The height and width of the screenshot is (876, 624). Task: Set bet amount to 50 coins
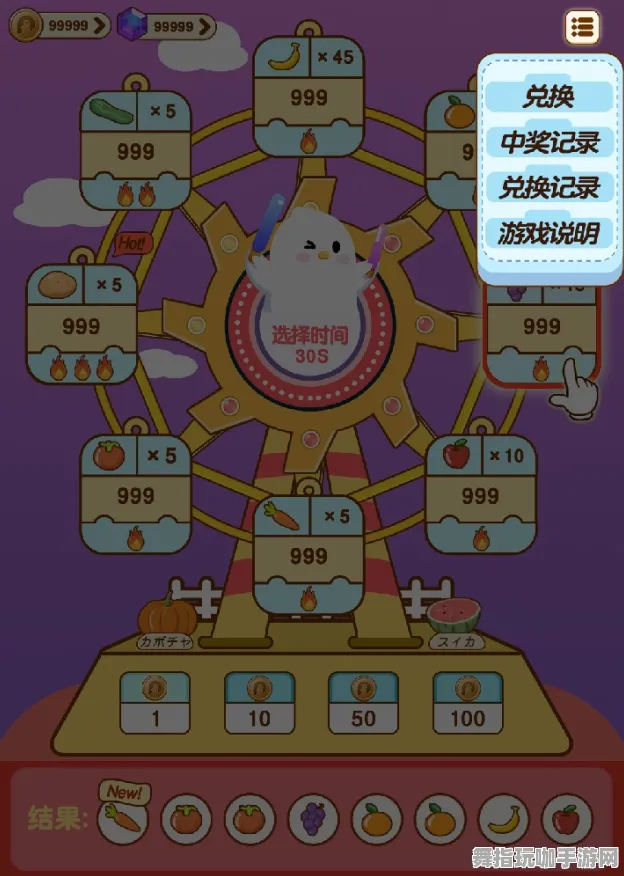click(363, 703)
